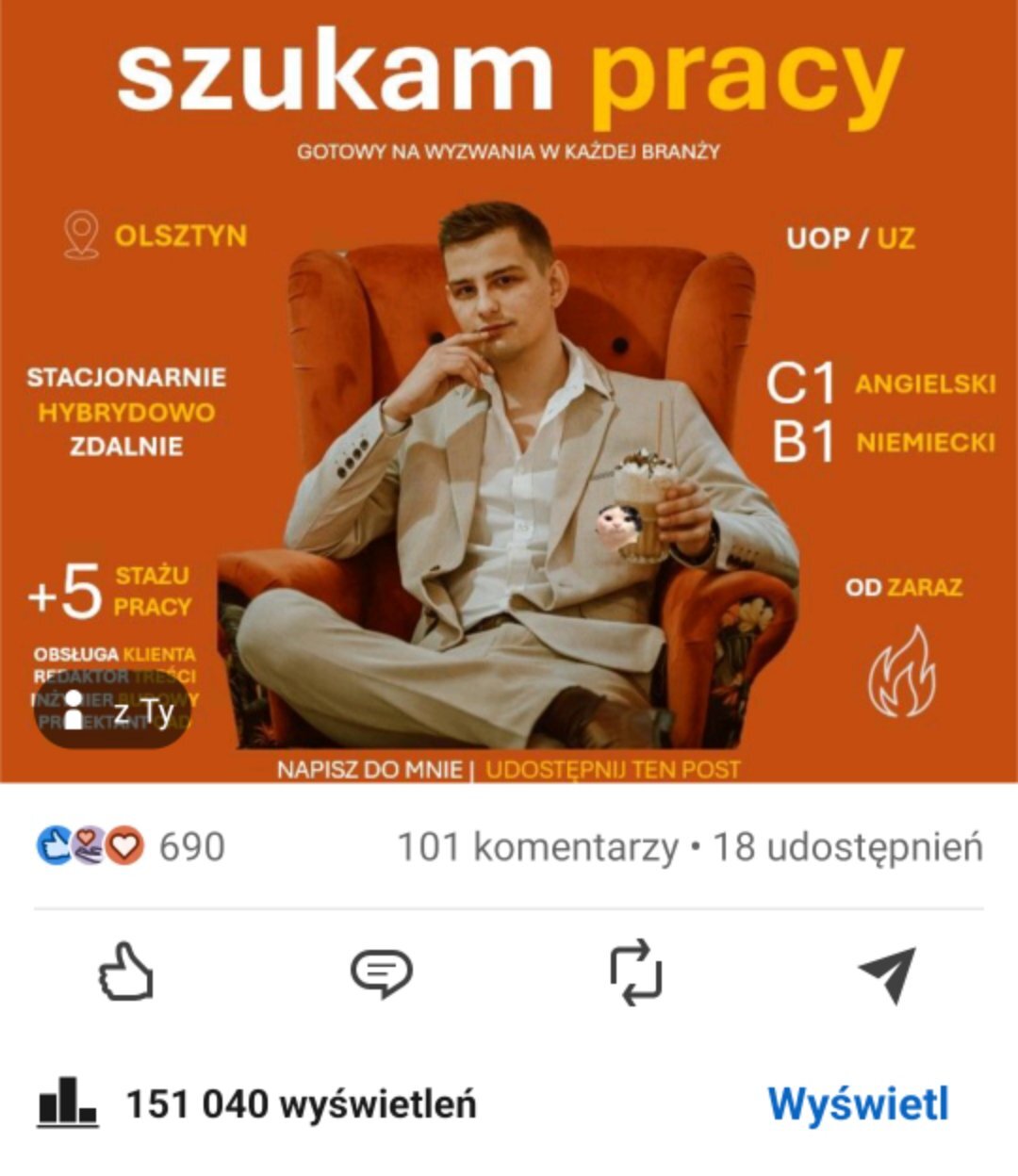The width and height of the screenshot is (1018, 1176).
Task: Tap the Wyświetl link for analytics
Action: 858,1103
